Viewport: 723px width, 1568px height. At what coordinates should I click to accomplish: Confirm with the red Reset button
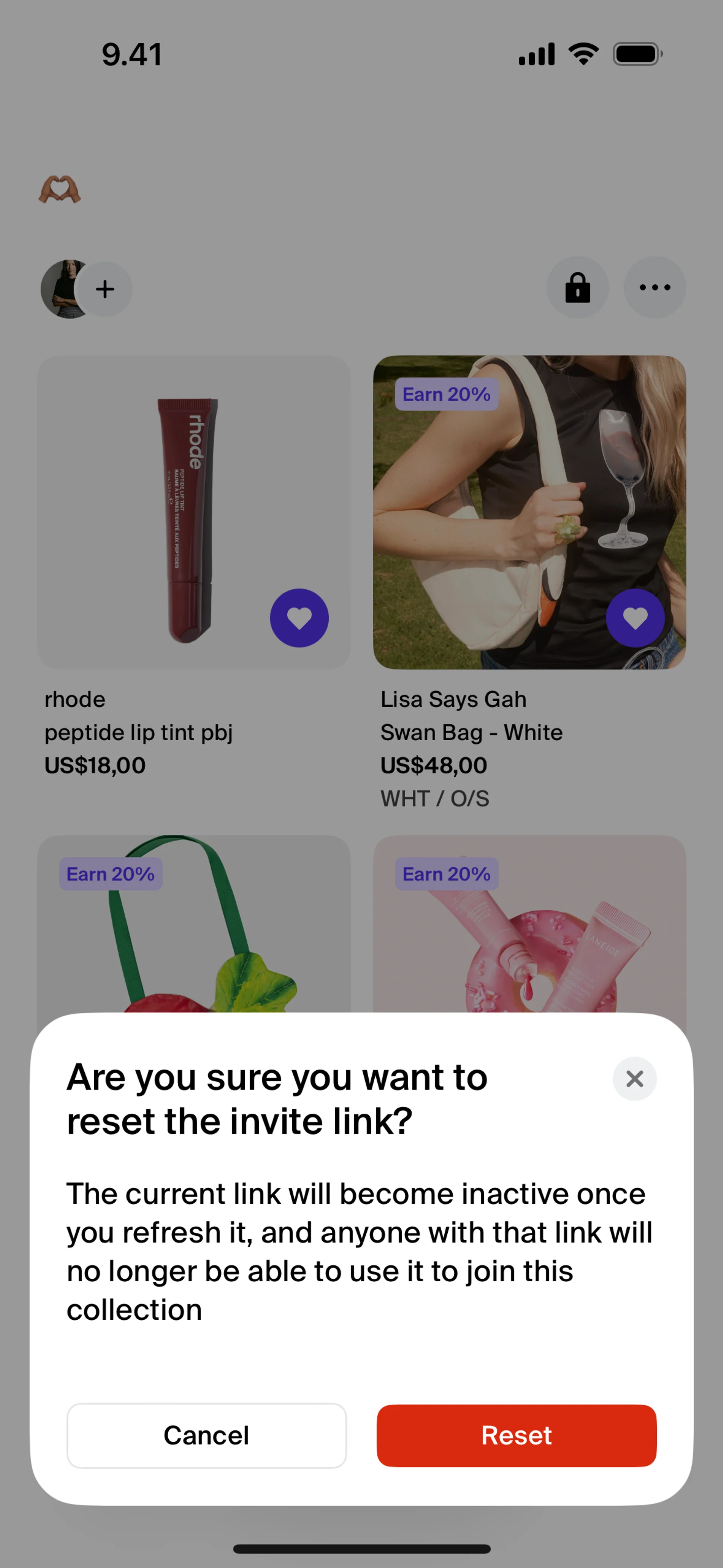(516, 1435)
